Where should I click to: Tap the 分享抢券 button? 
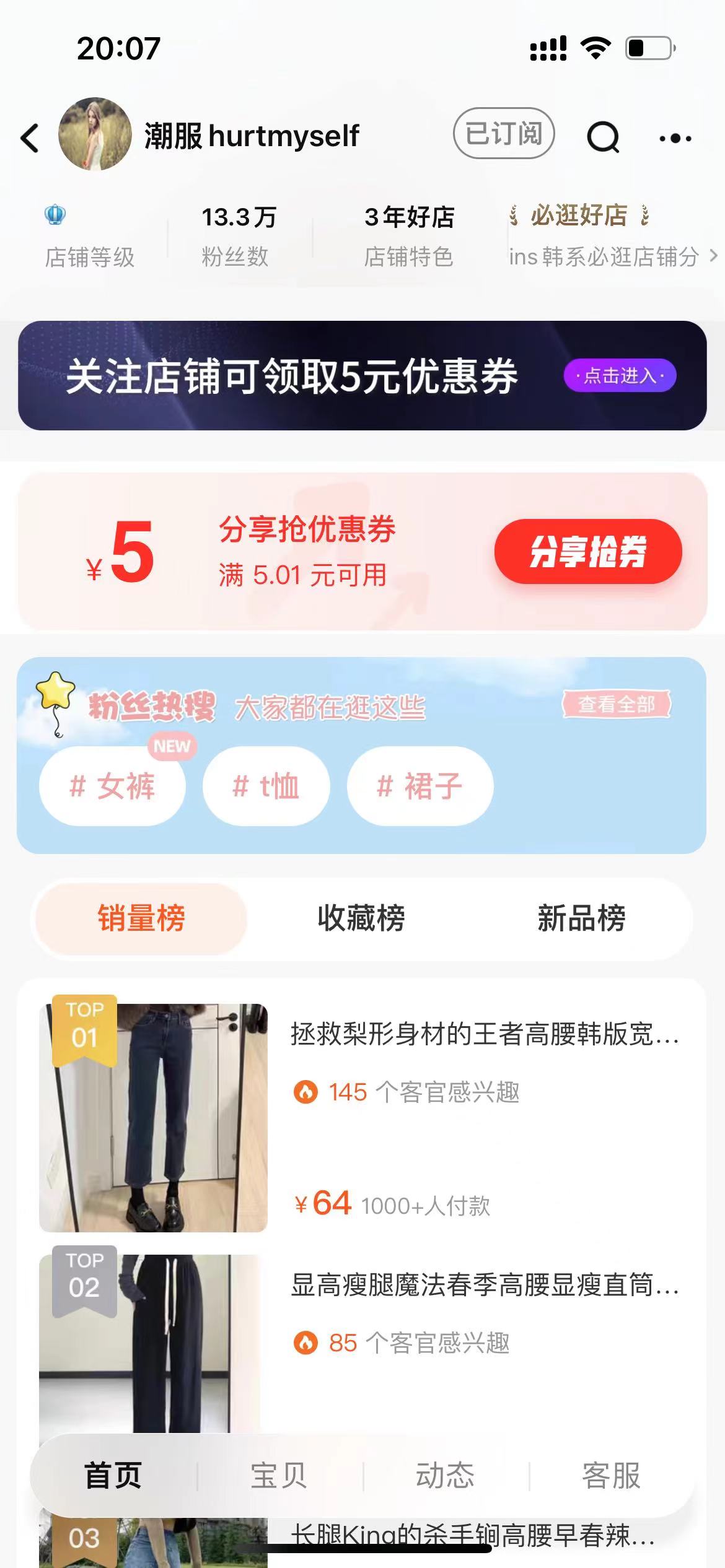tap(587, 553)
